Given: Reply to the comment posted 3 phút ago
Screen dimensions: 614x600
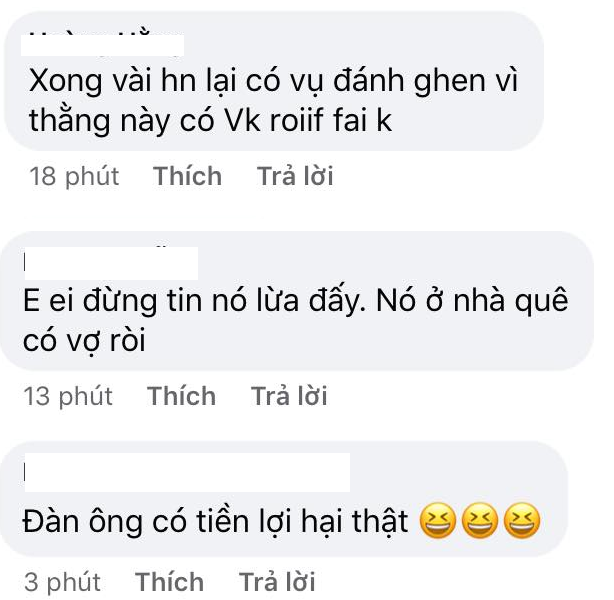Looking at the screenshot, I should pyautogui.click(x=277, y=582).
